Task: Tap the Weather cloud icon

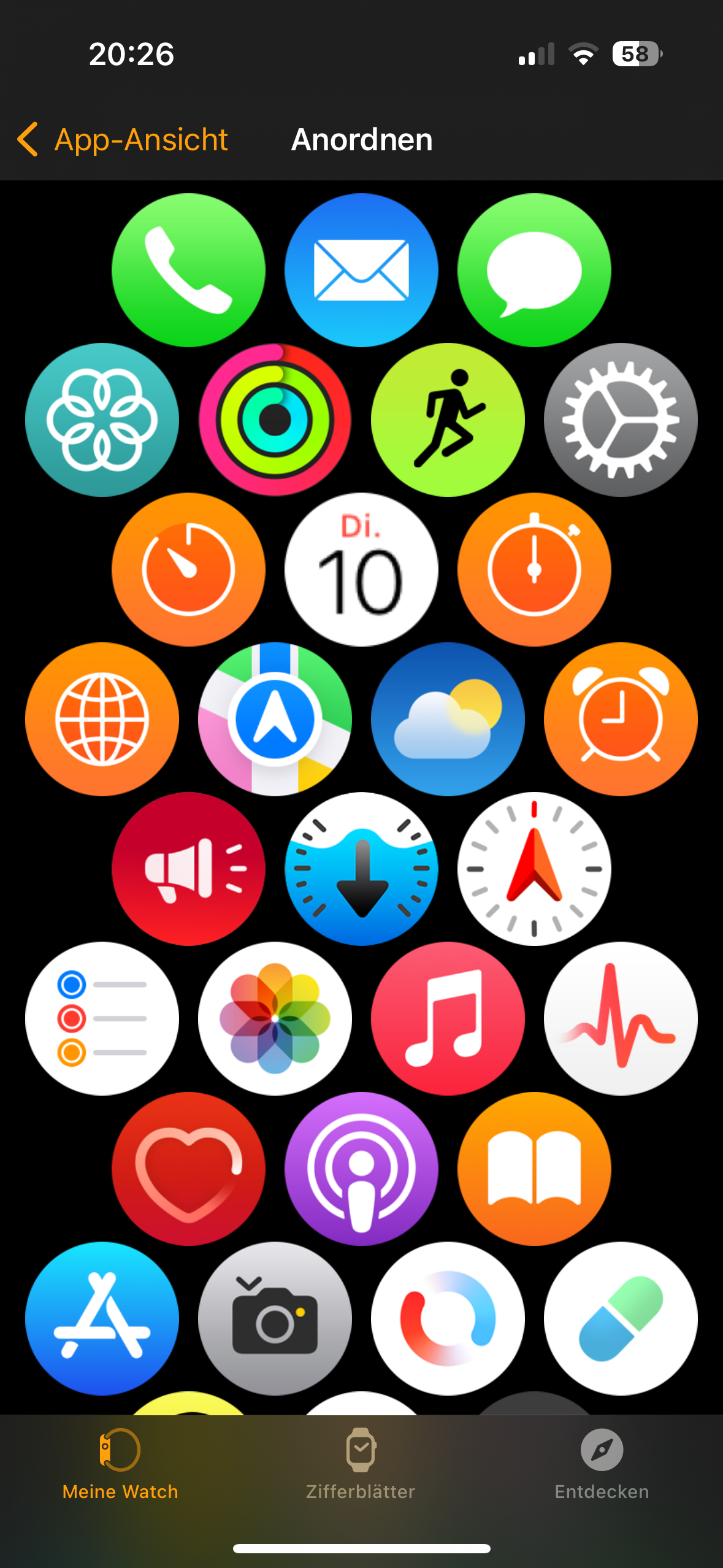Action: coord(448,719)
